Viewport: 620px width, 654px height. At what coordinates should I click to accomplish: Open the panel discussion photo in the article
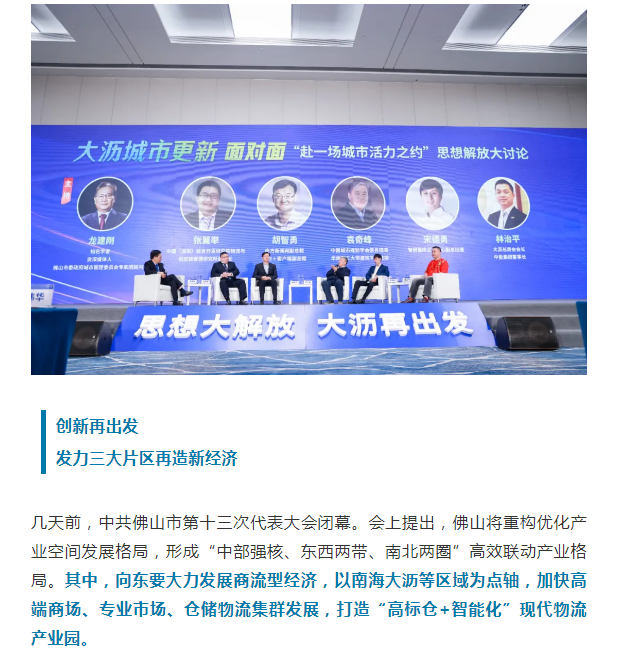click(308, 190)
